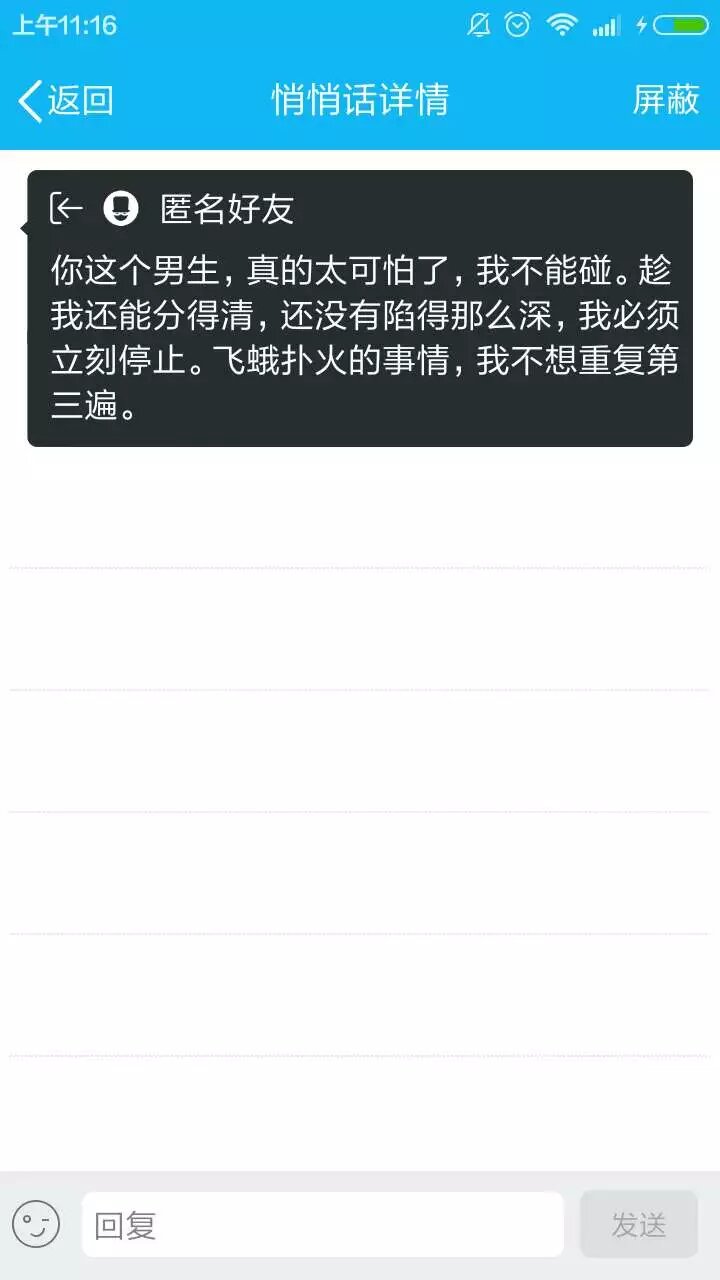Send the reply with 发送
The height and width of the screenshot is (1280, 720).
pos(639,1224)
